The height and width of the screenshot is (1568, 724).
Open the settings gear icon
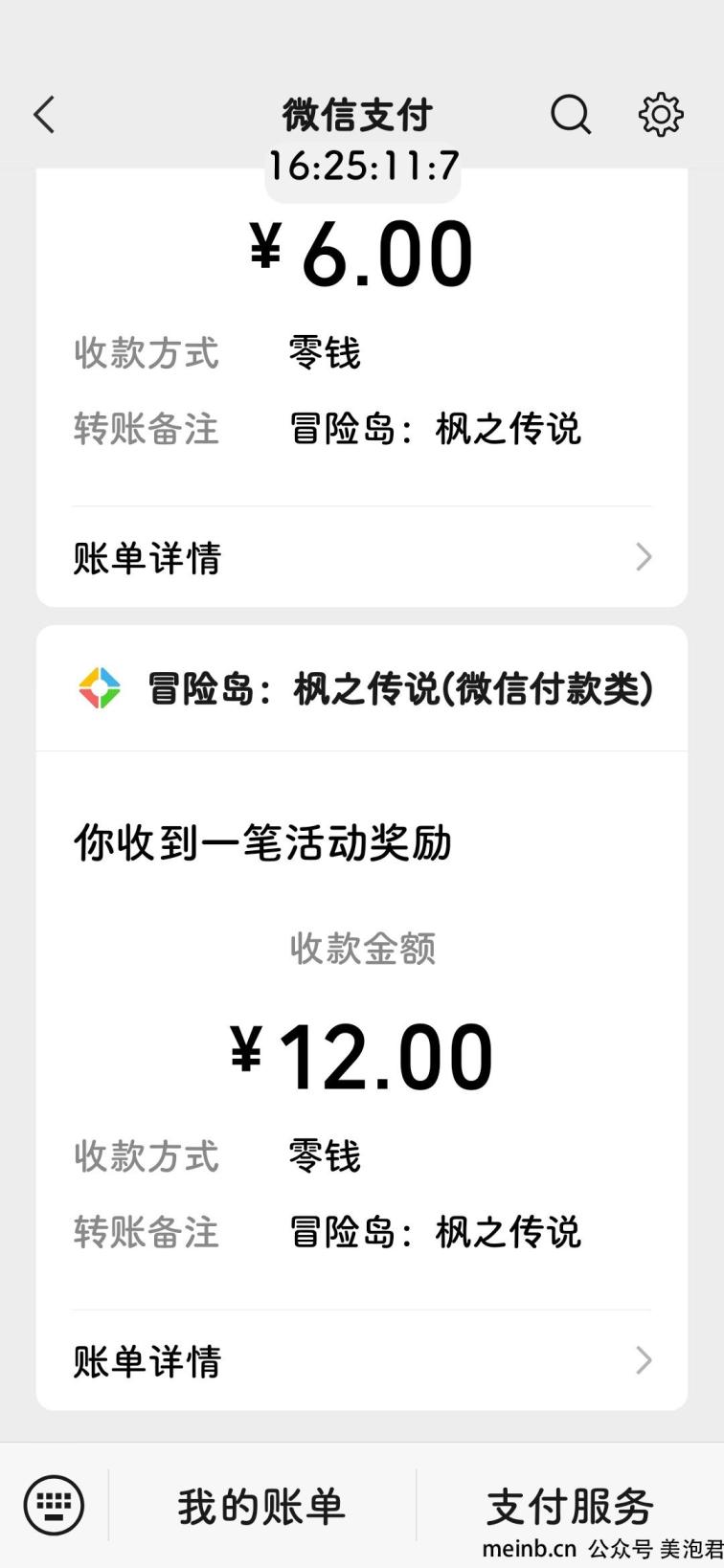coord(661,115)
